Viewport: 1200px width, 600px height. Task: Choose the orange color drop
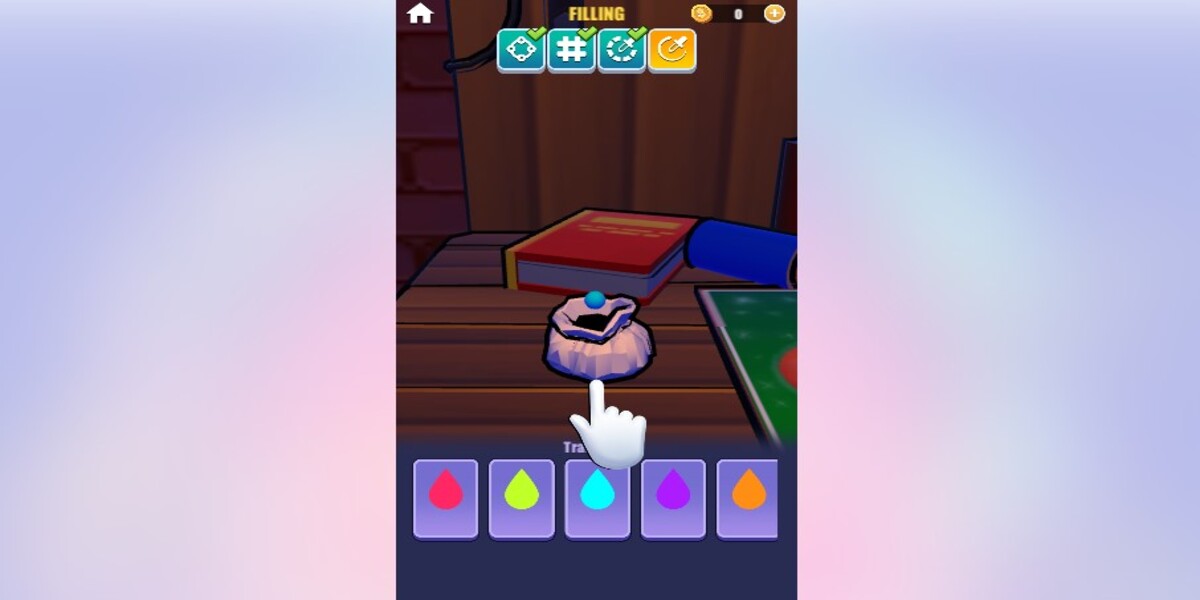(x=748, y=497)
